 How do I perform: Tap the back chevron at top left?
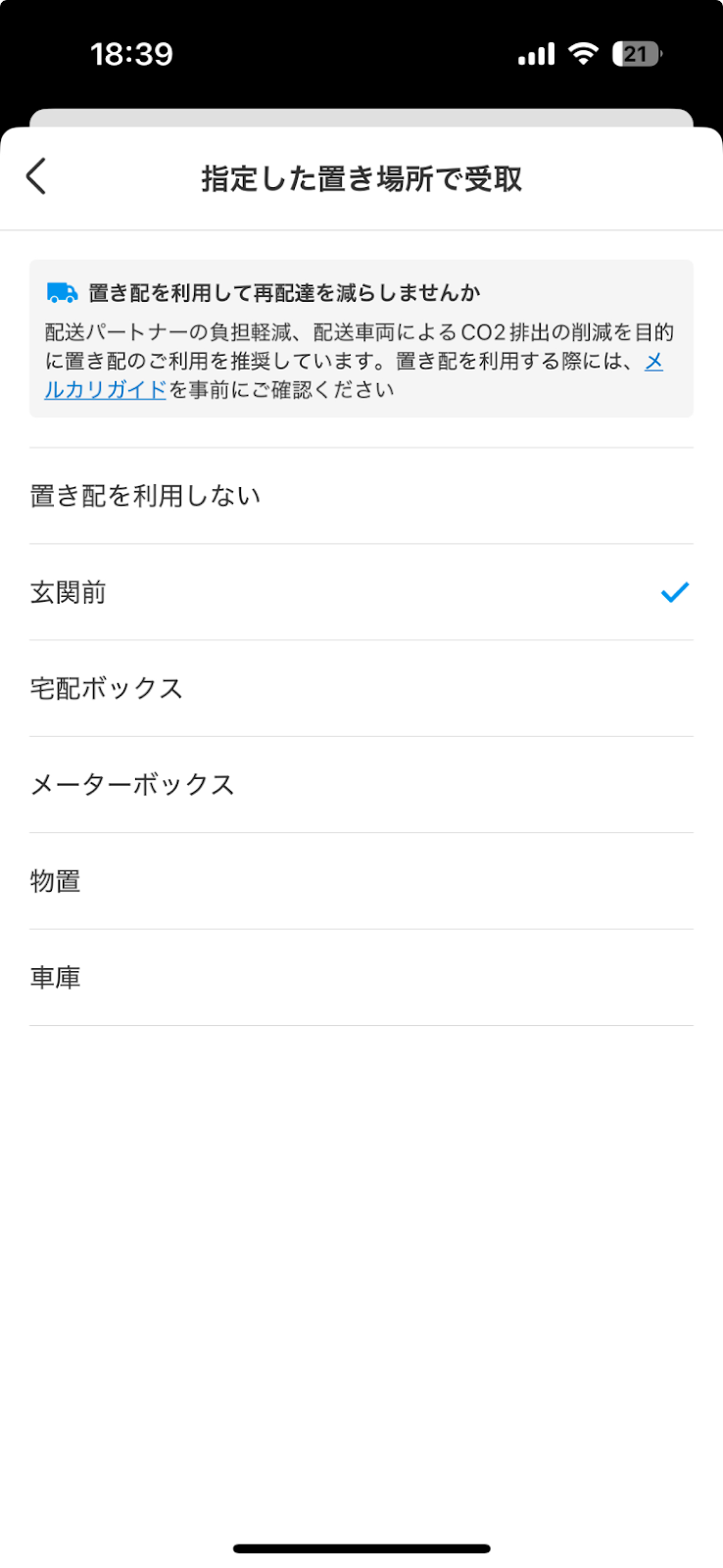pyautogui.click(x=35, y=177)
